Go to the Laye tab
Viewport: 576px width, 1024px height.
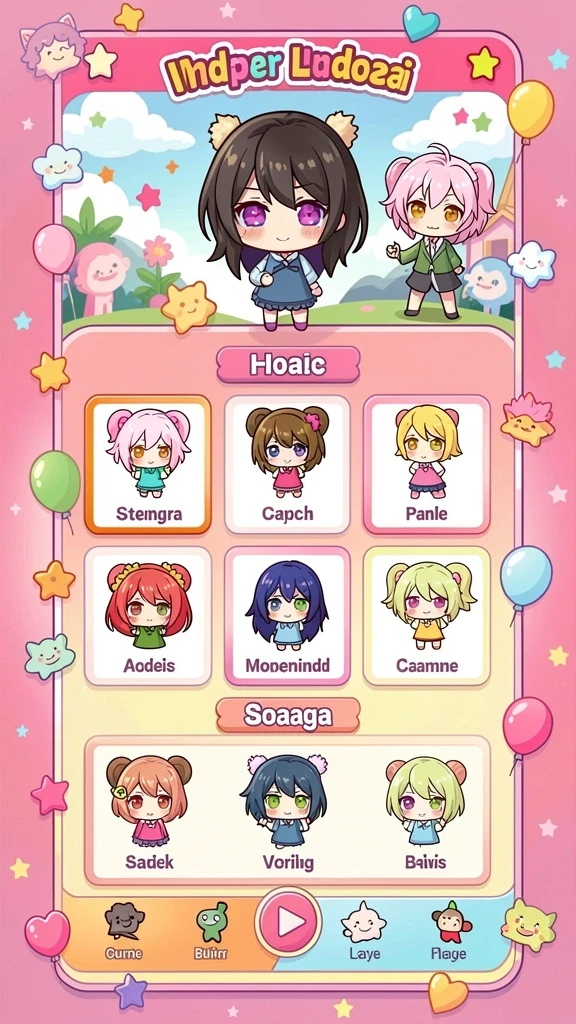click(364, 931)
